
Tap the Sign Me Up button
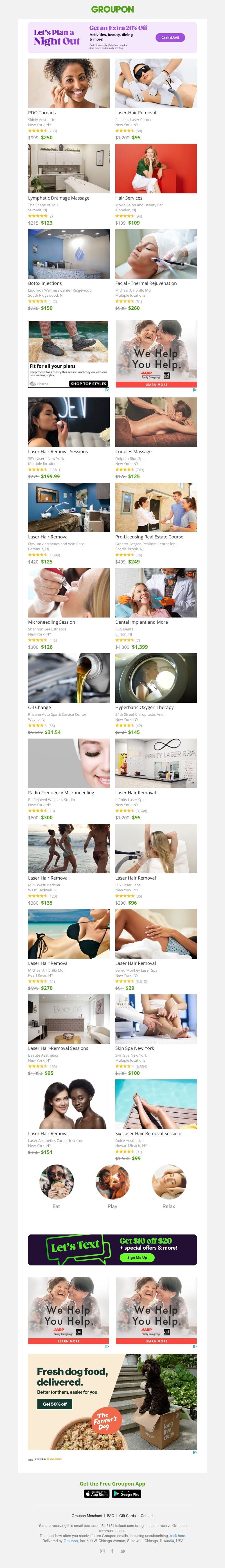(137, 1257)
